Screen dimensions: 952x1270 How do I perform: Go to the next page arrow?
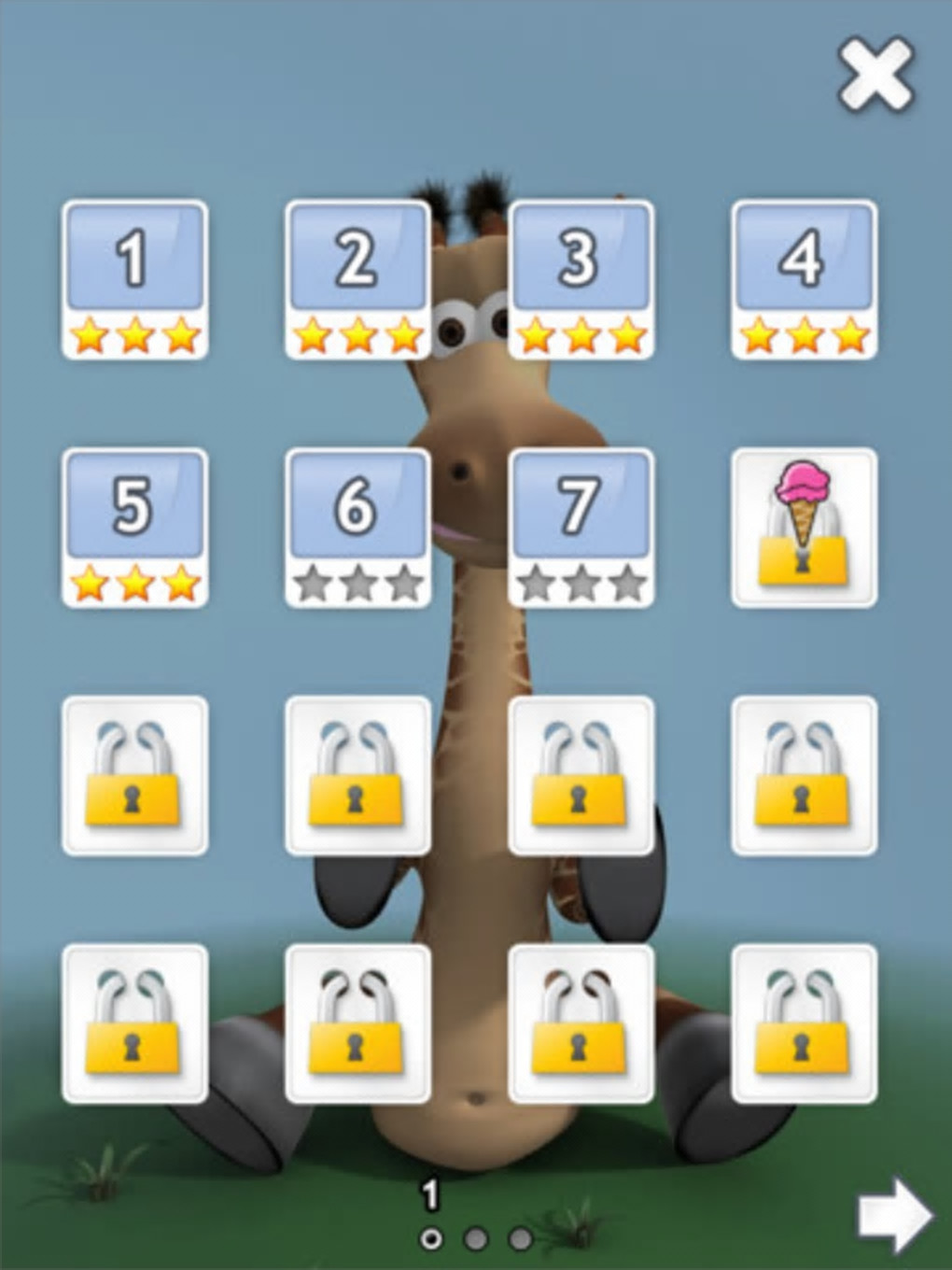(894, 1214)
